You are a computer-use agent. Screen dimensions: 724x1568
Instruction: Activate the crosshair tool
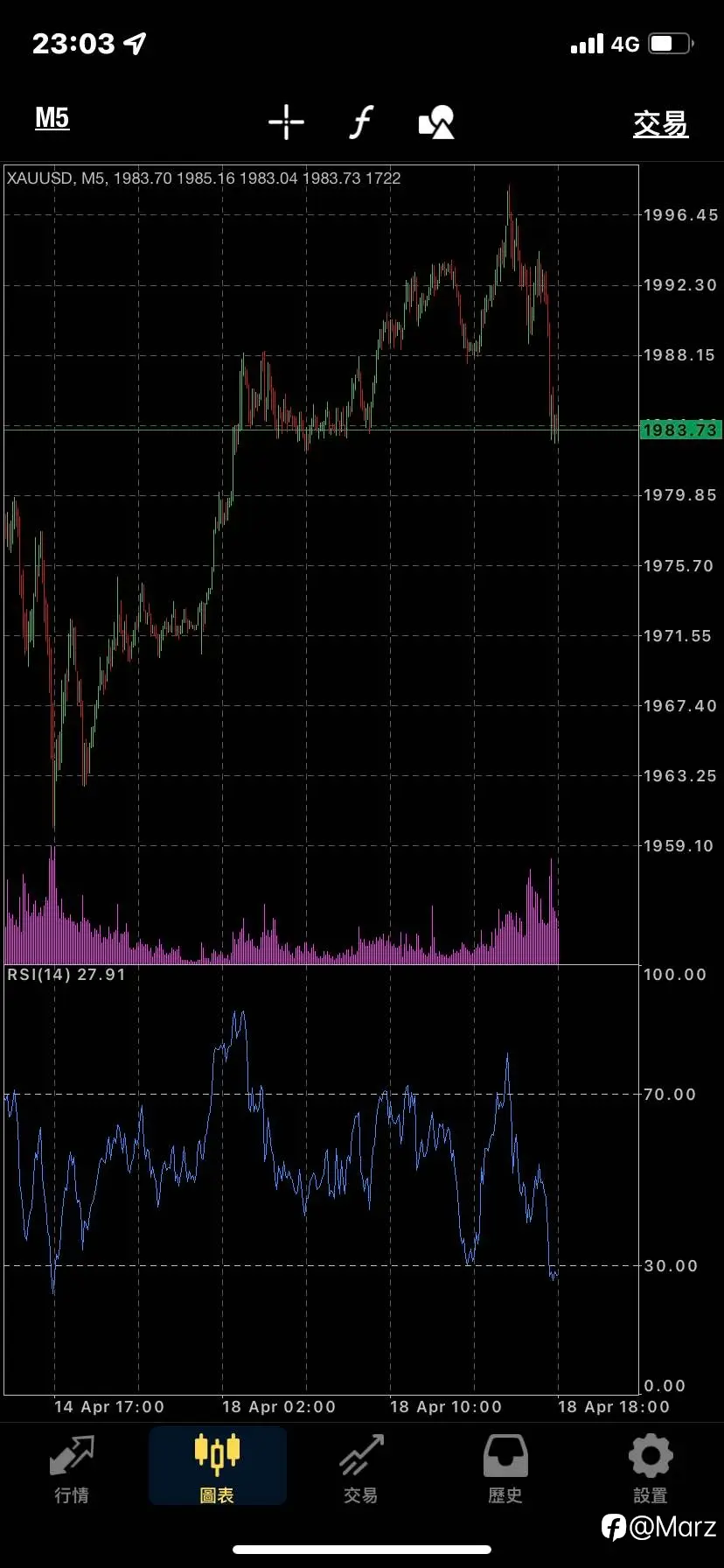(x=286, y=122)
